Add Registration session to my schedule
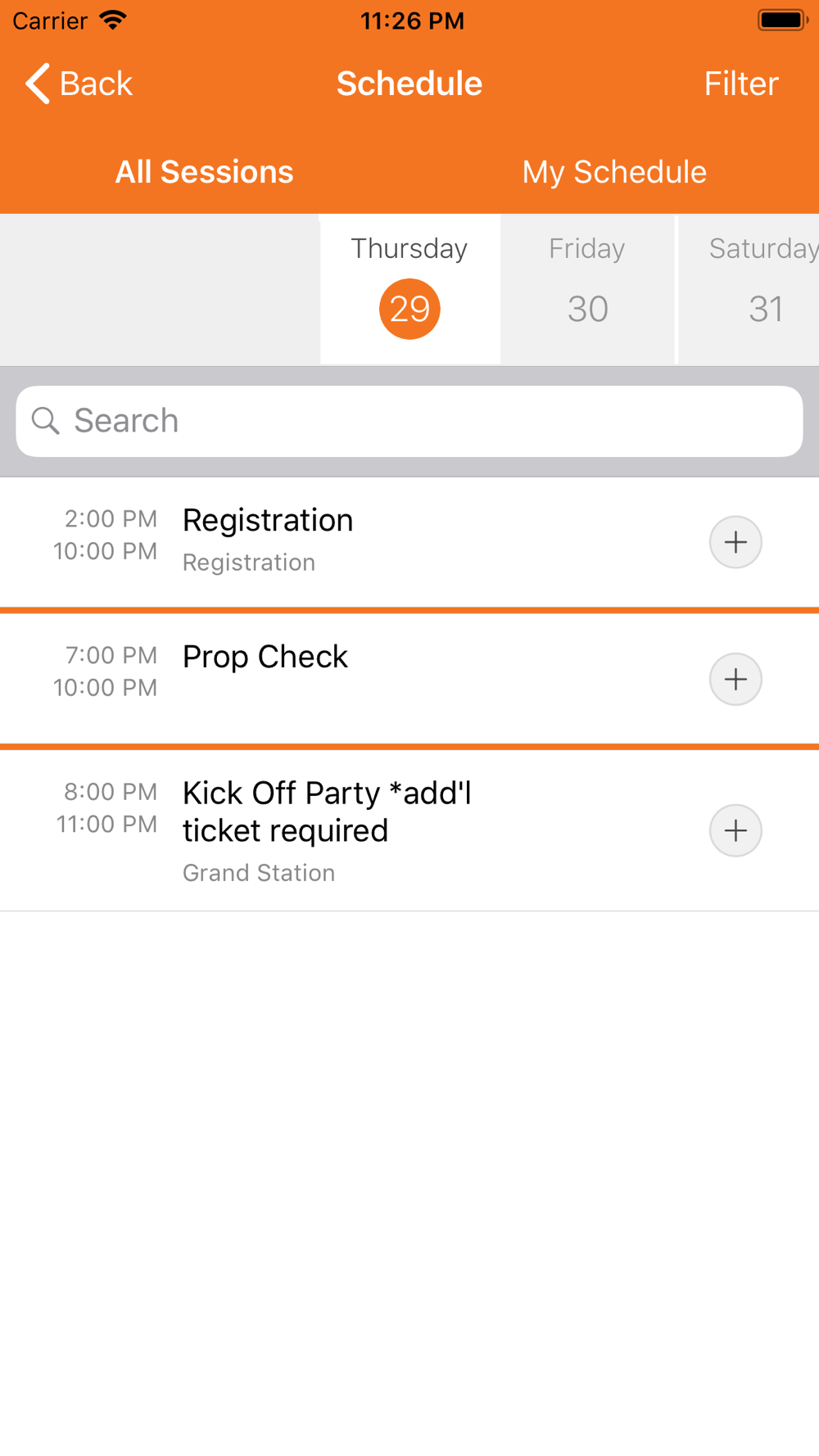Screen dimensions: 819x1456 [735, 542]
